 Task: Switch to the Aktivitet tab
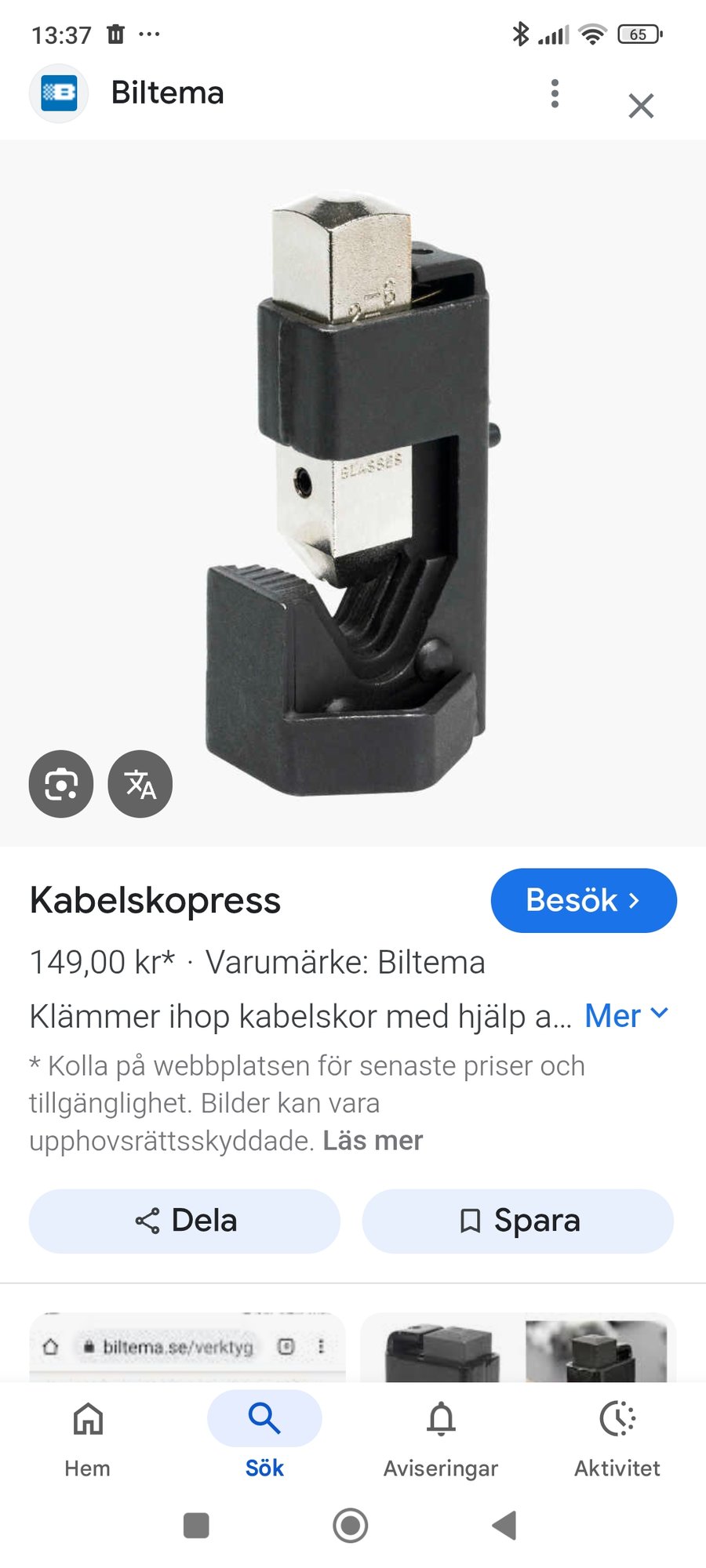[x=617, y=1439]
